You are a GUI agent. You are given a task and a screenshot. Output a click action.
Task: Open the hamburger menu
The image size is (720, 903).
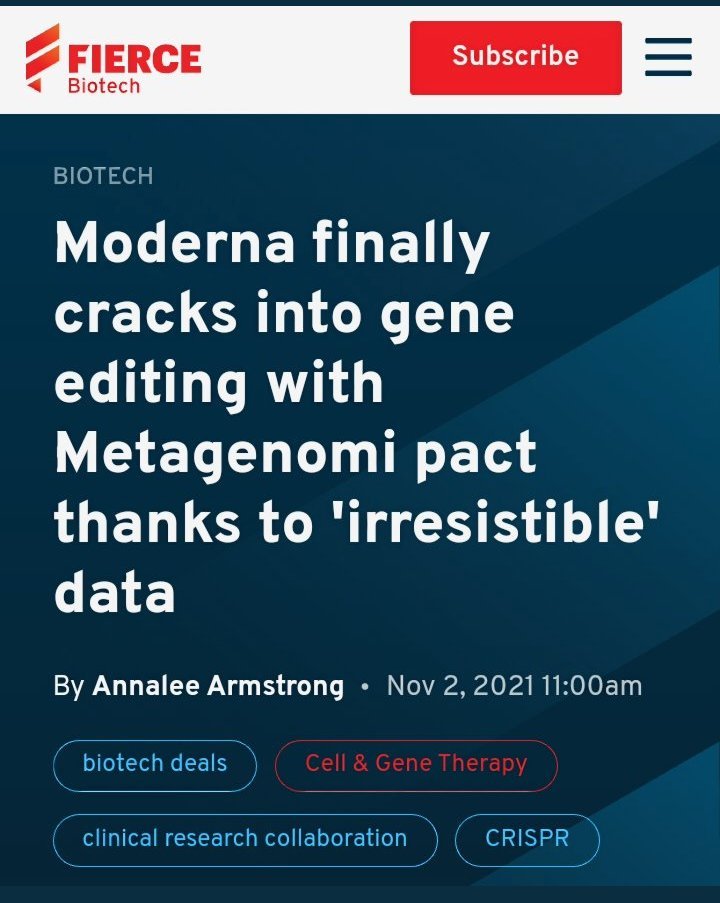[668, 57]
